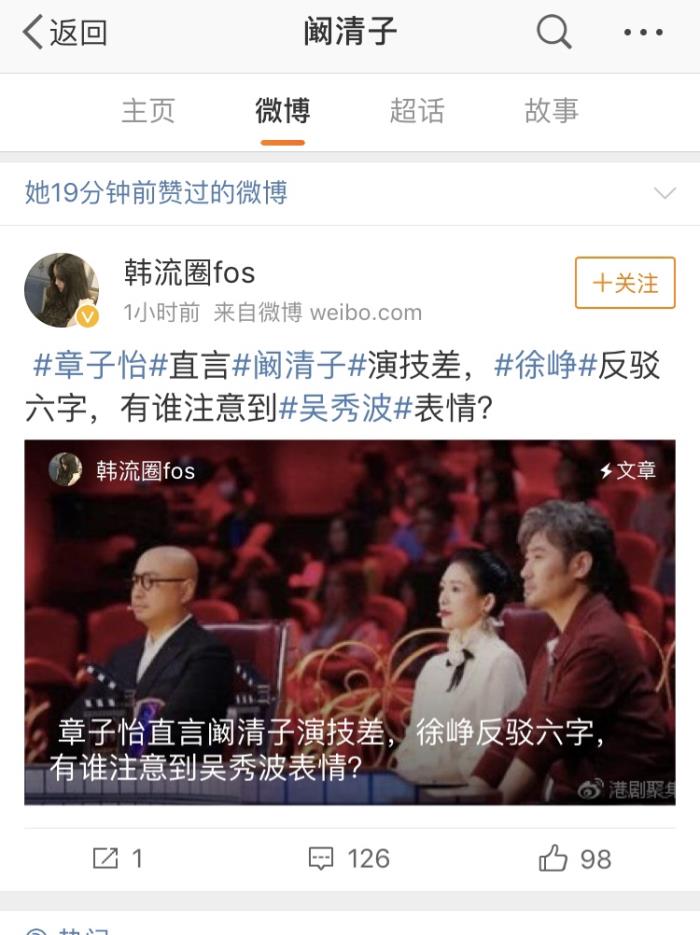The image size is (700, 935).
Task: Open search on 阚清子 profile
Action: (x=553, y=33)
